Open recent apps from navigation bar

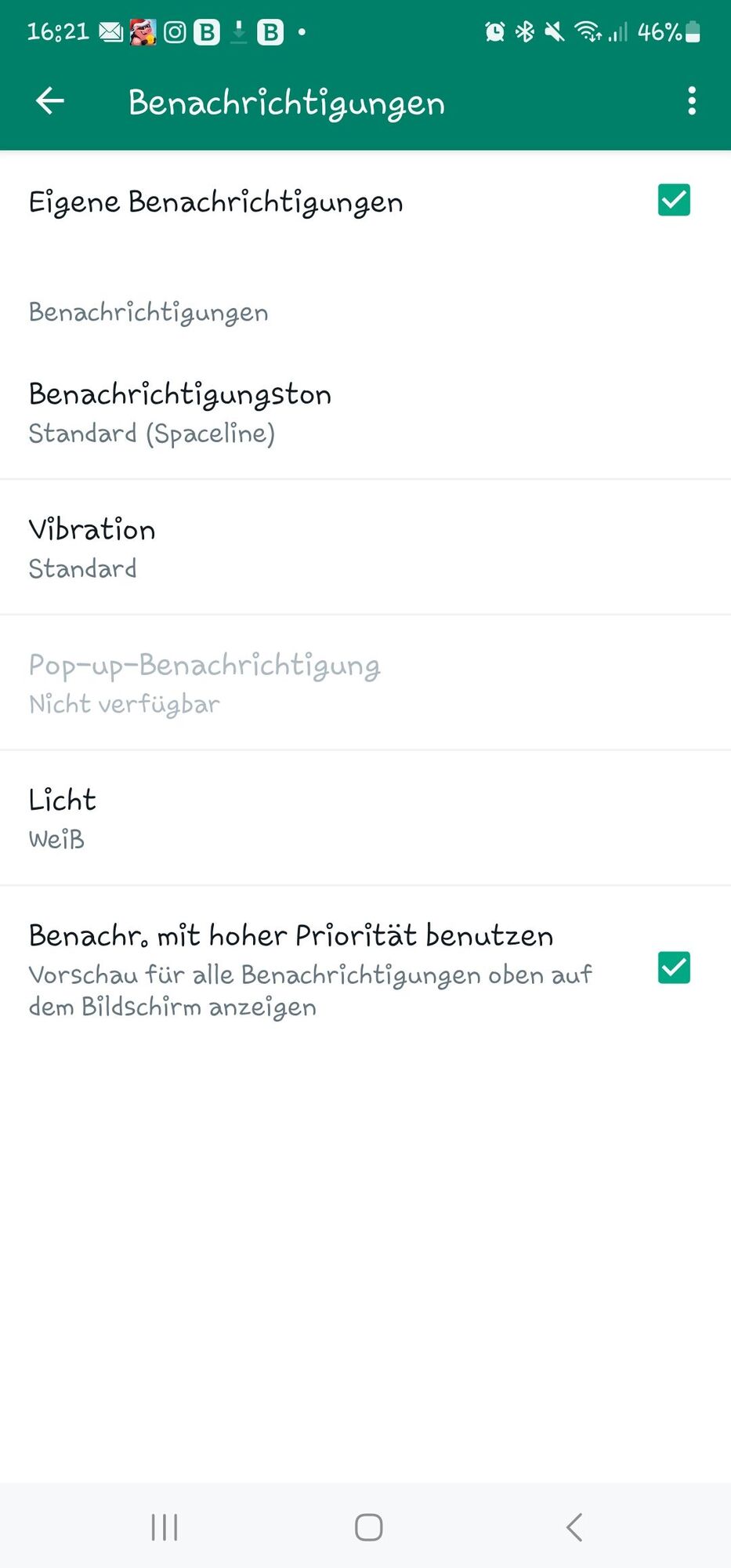pos(165,1526)
